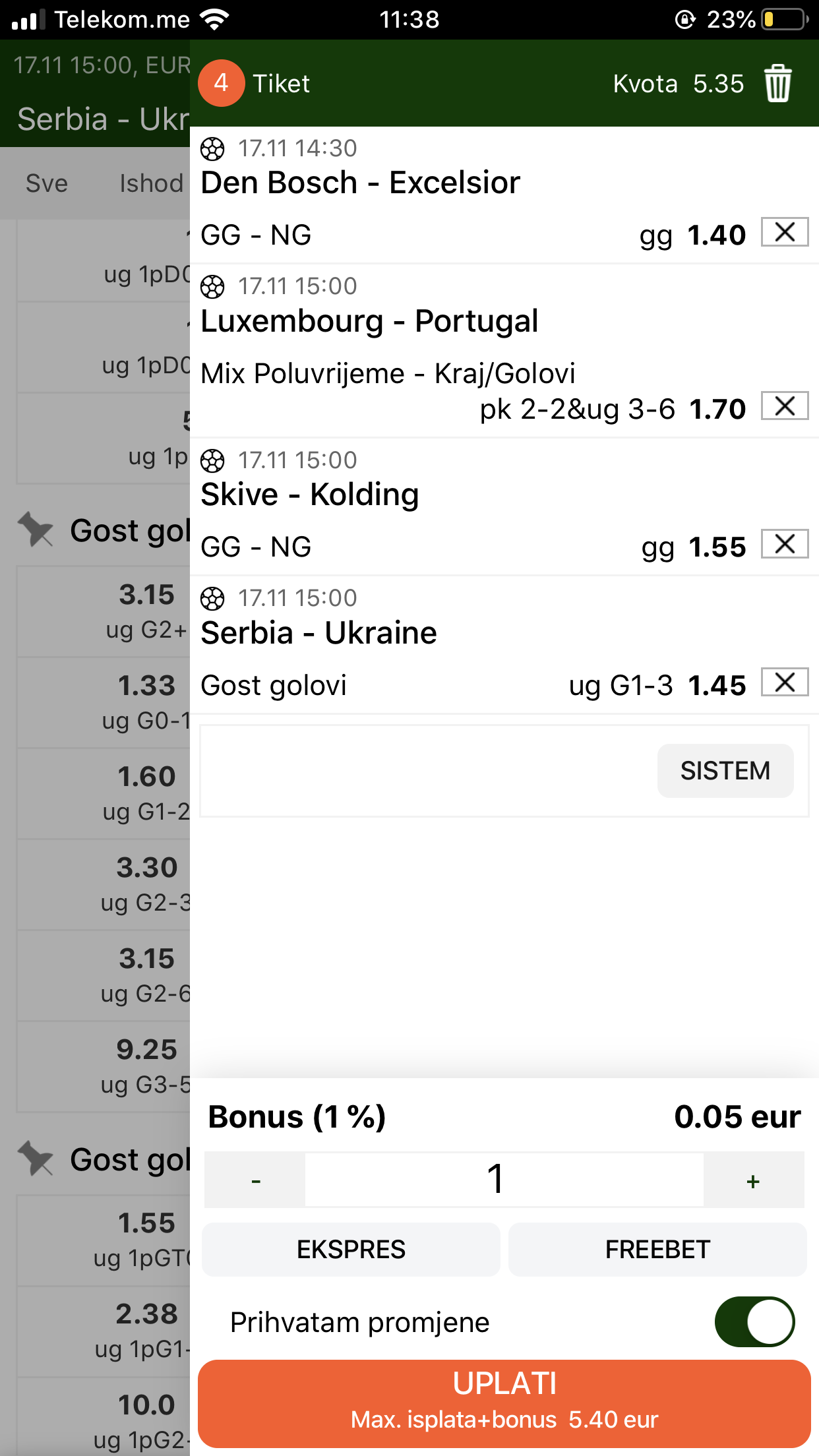The image size is (819, 1456).
Task: Open the SISTEM option
Action: coord(725,771)
